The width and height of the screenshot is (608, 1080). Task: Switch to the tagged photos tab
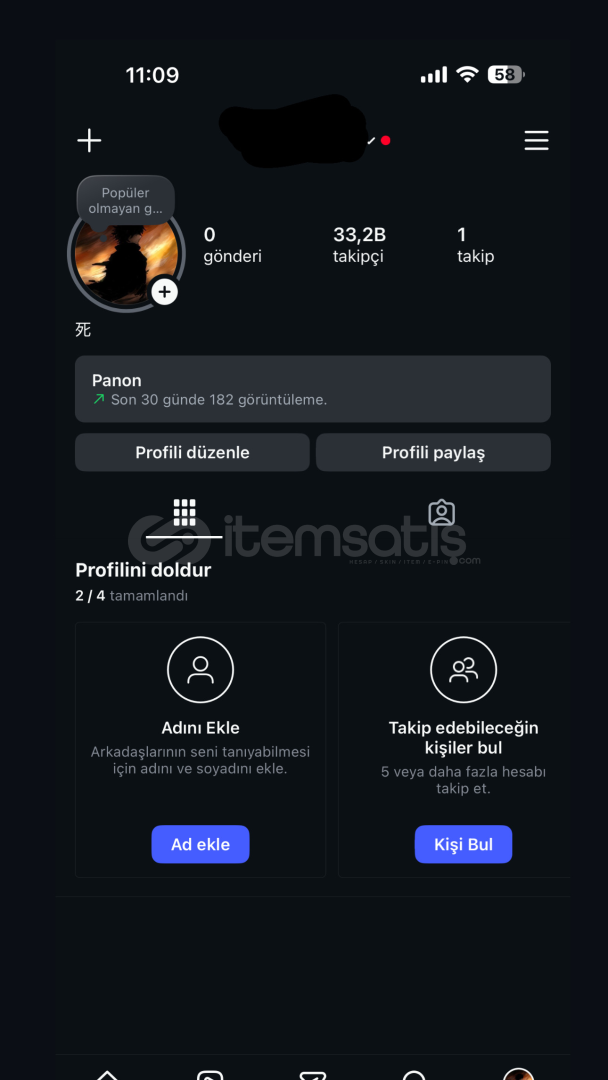pyautogui.click(x=441, y=513)
